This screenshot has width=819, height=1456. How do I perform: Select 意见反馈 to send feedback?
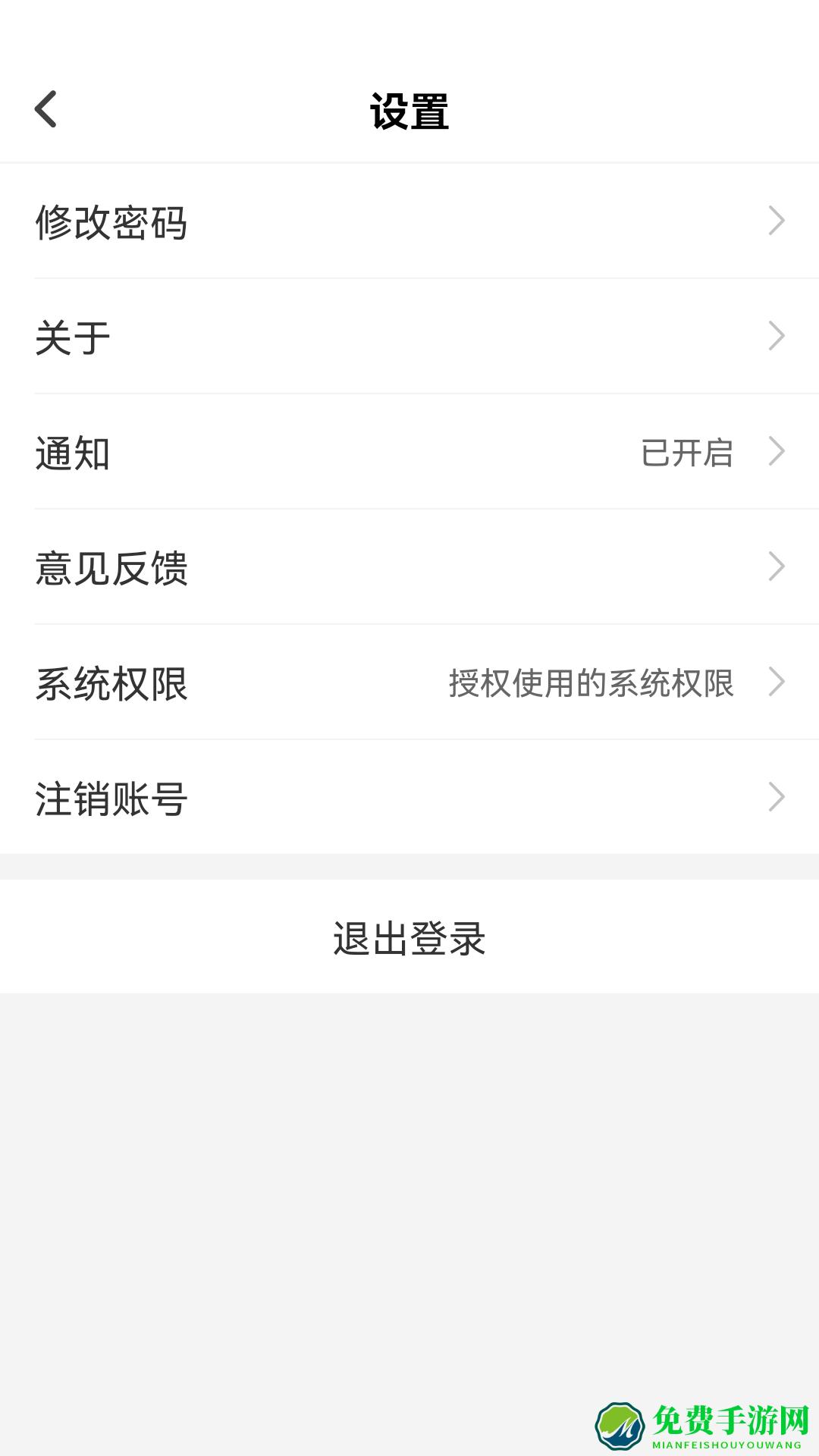coord(409,567)
